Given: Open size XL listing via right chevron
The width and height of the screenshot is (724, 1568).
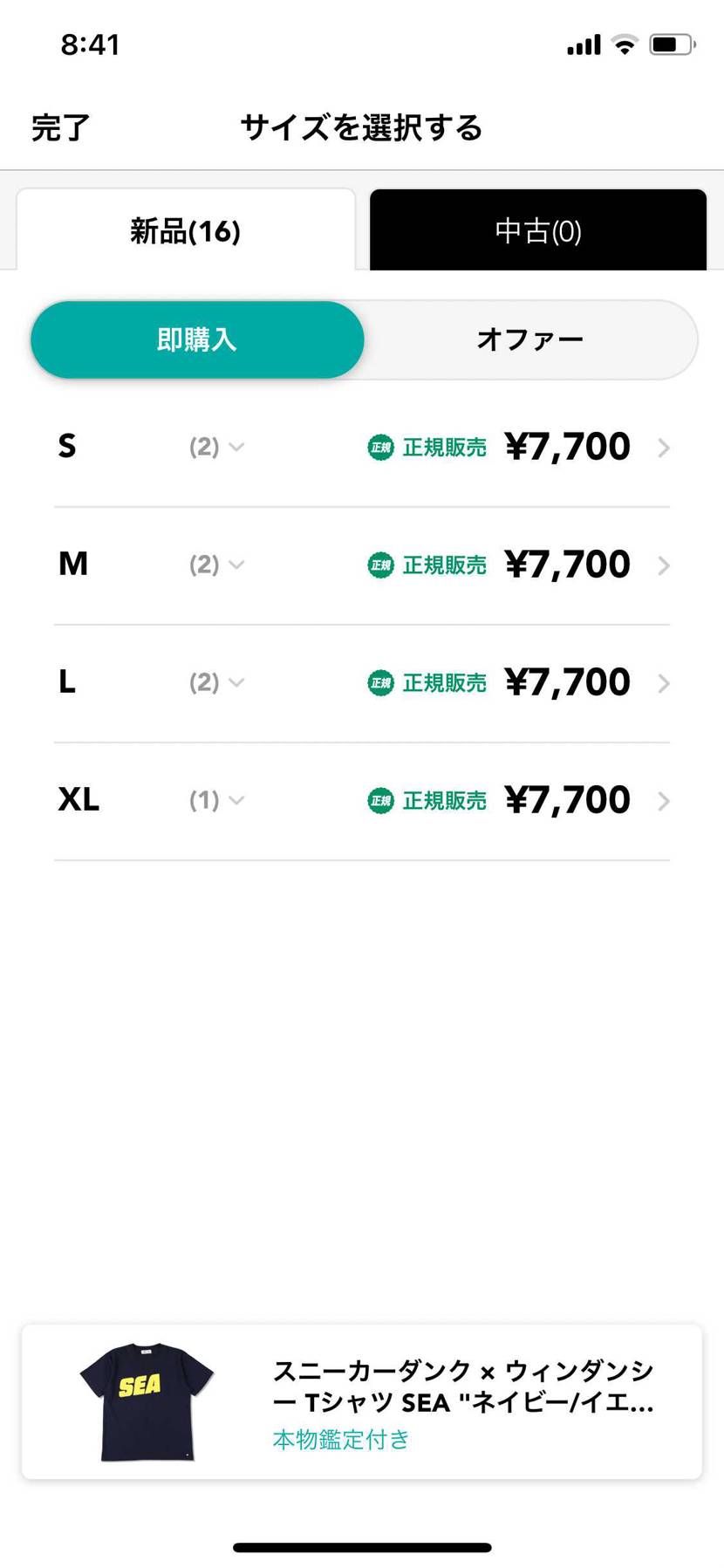Looking at the screenshot, I should [665, 800].
